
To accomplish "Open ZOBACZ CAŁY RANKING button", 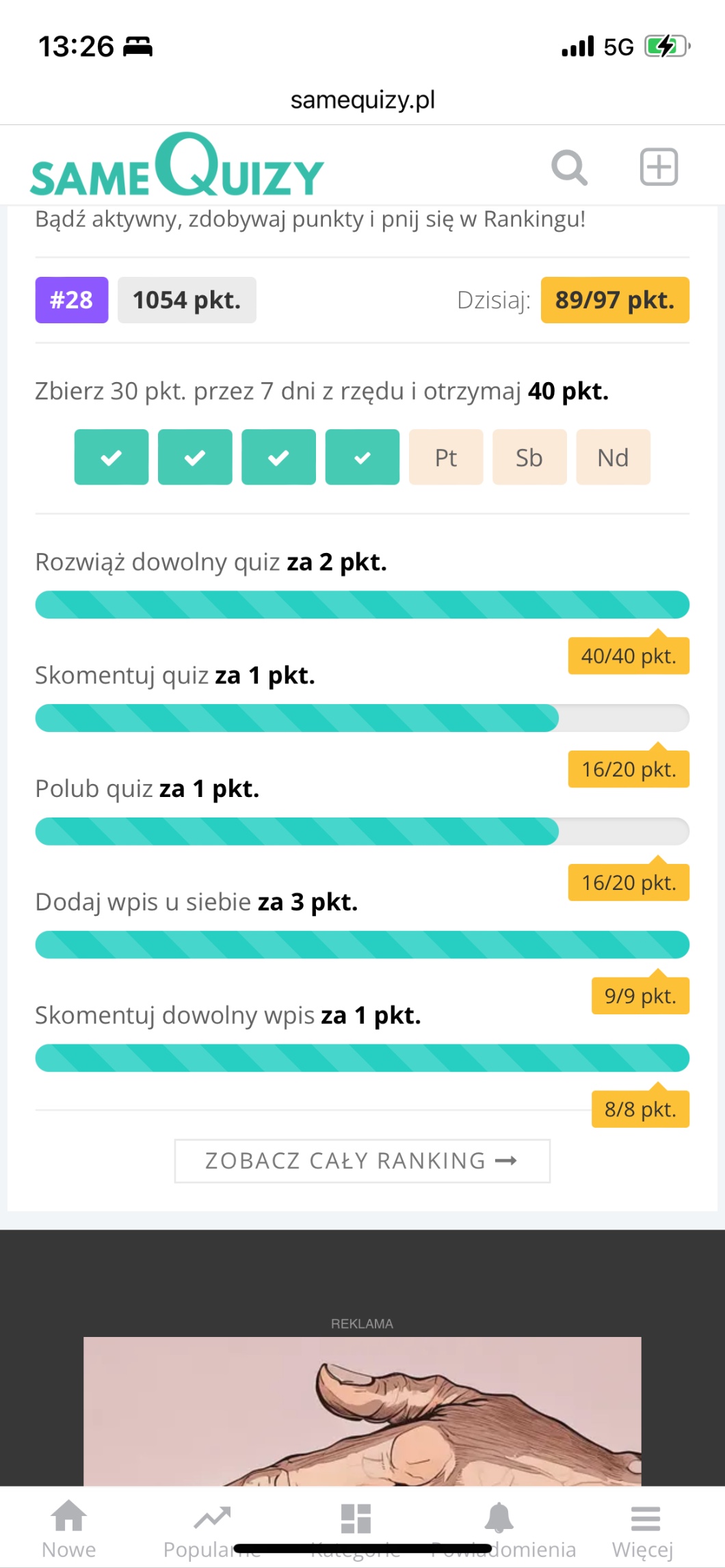I will tap(362, 1161).
